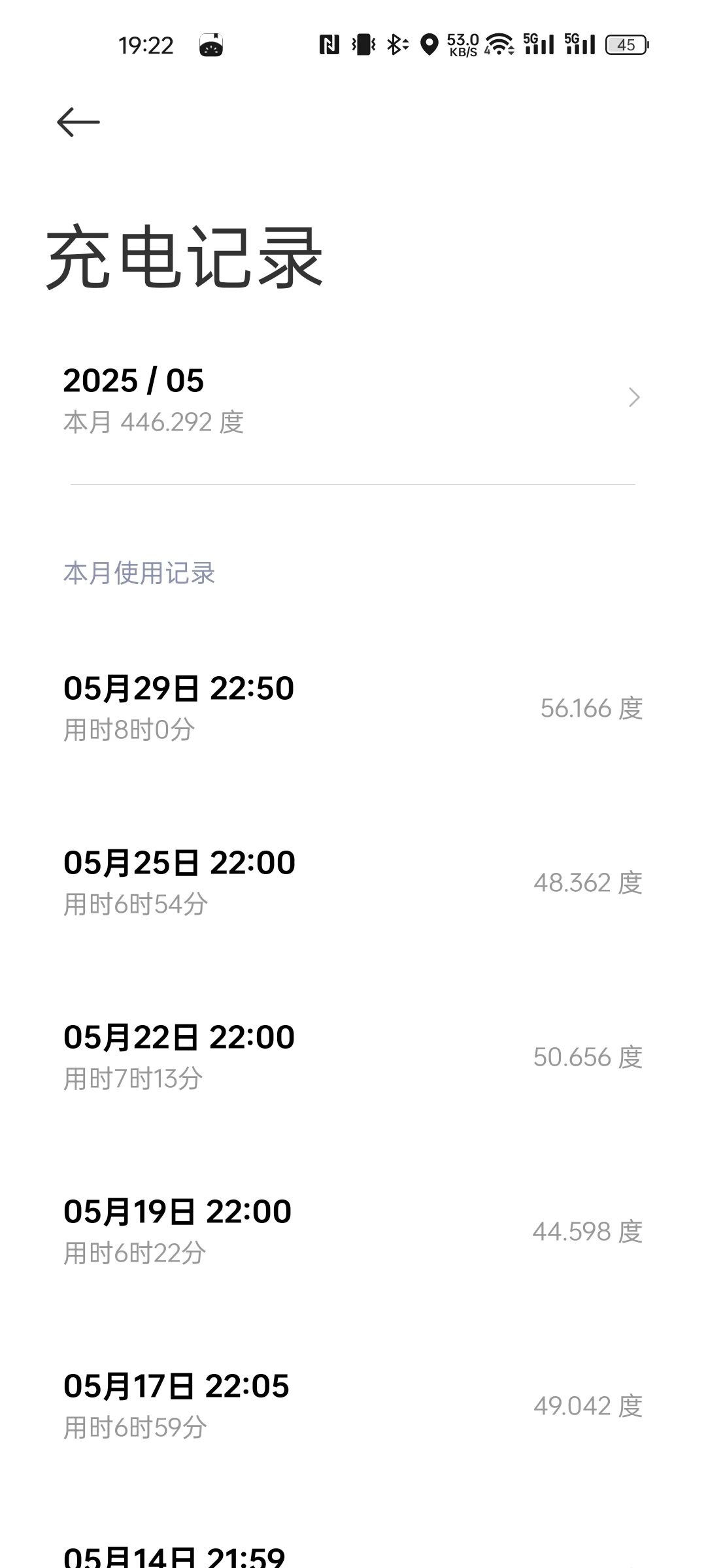Open the 05月19日 22:00 charging record

(353, 1232)
